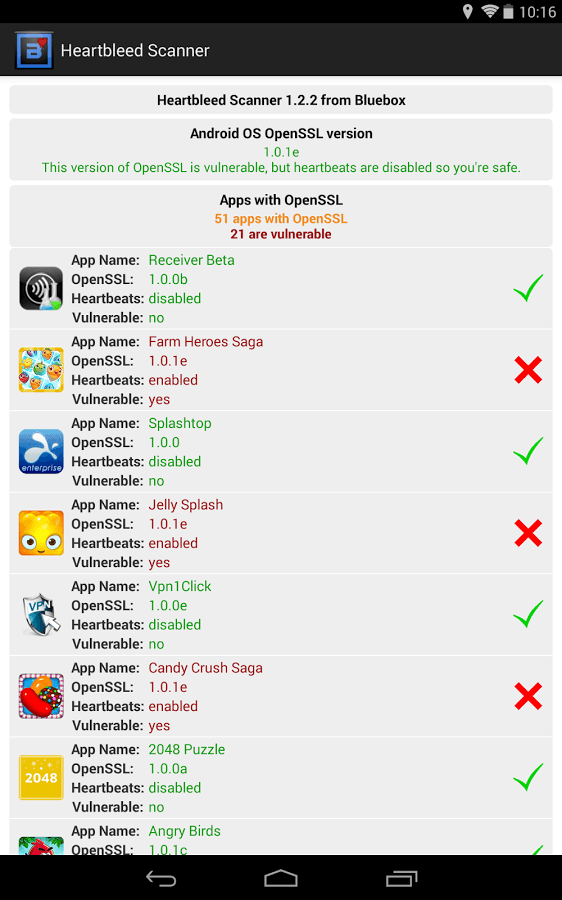Image resolution: width=562 pixels, height=900 pixels.
Task: Open recent apps from the navigation bar
Action: (x=401, y=878)
